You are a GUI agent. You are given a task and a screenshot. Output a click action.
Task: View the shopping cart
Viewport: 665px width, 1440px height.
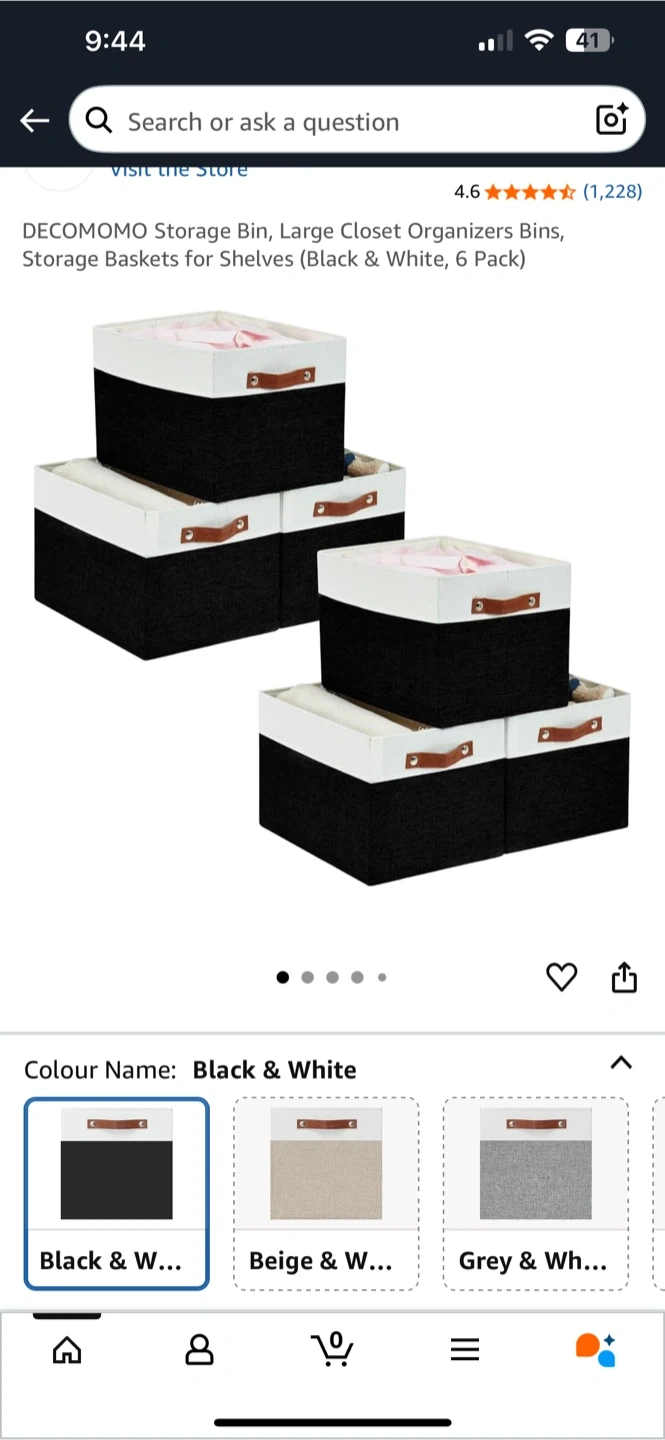pos(332,1350)
